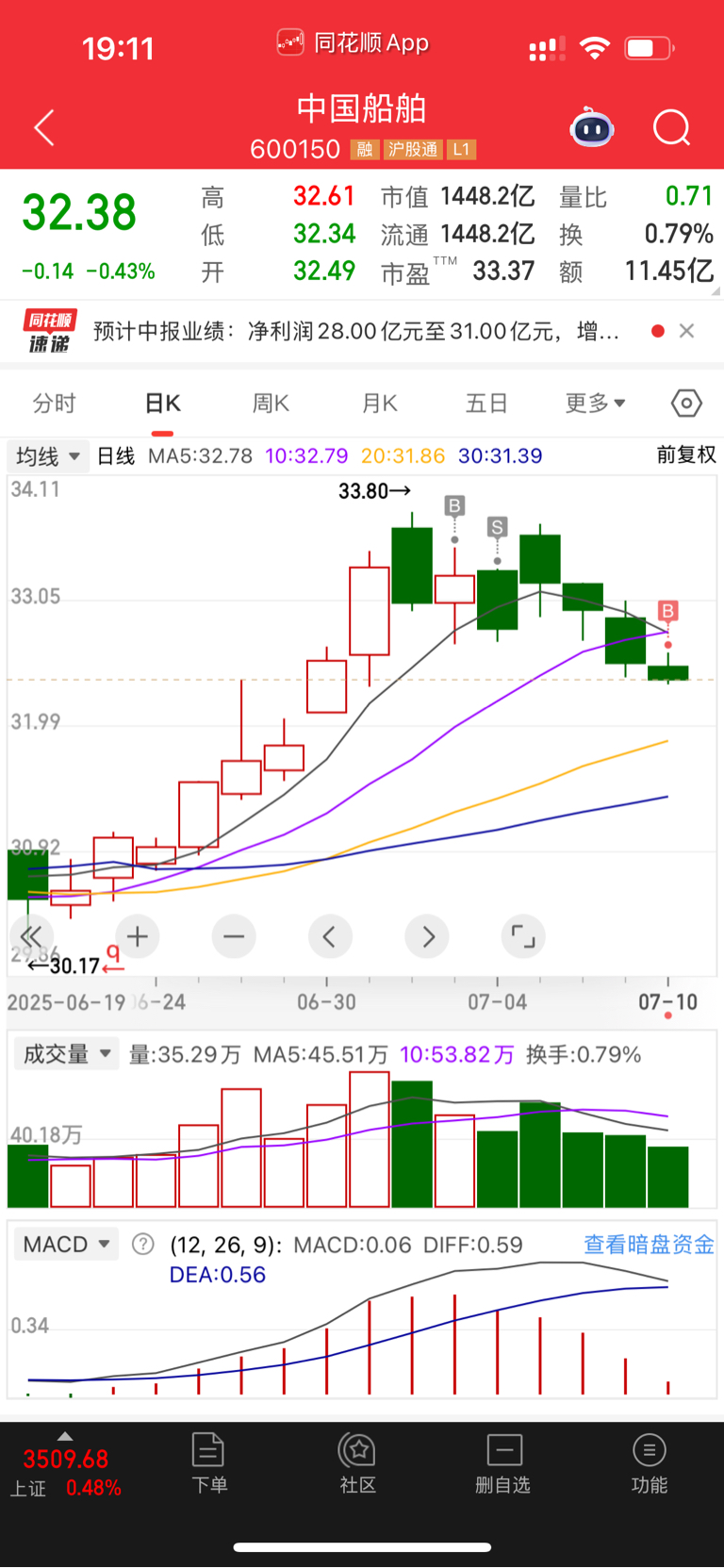This screenshot has width=724, height=1568.
Task: Switch to 分时 chart tab
Action: click(x=54, y=404)
